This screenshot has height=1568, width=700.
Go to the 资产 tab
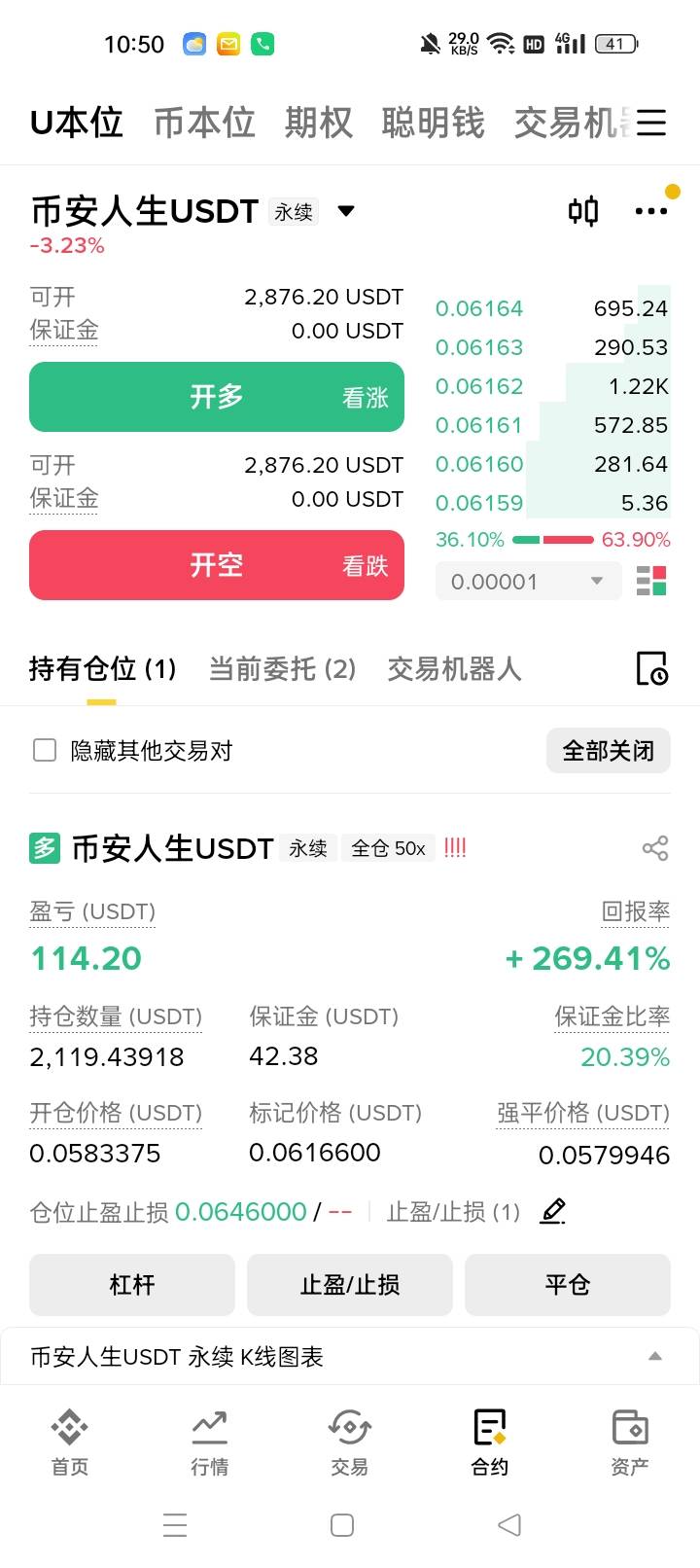click(x=630, y=1443)
